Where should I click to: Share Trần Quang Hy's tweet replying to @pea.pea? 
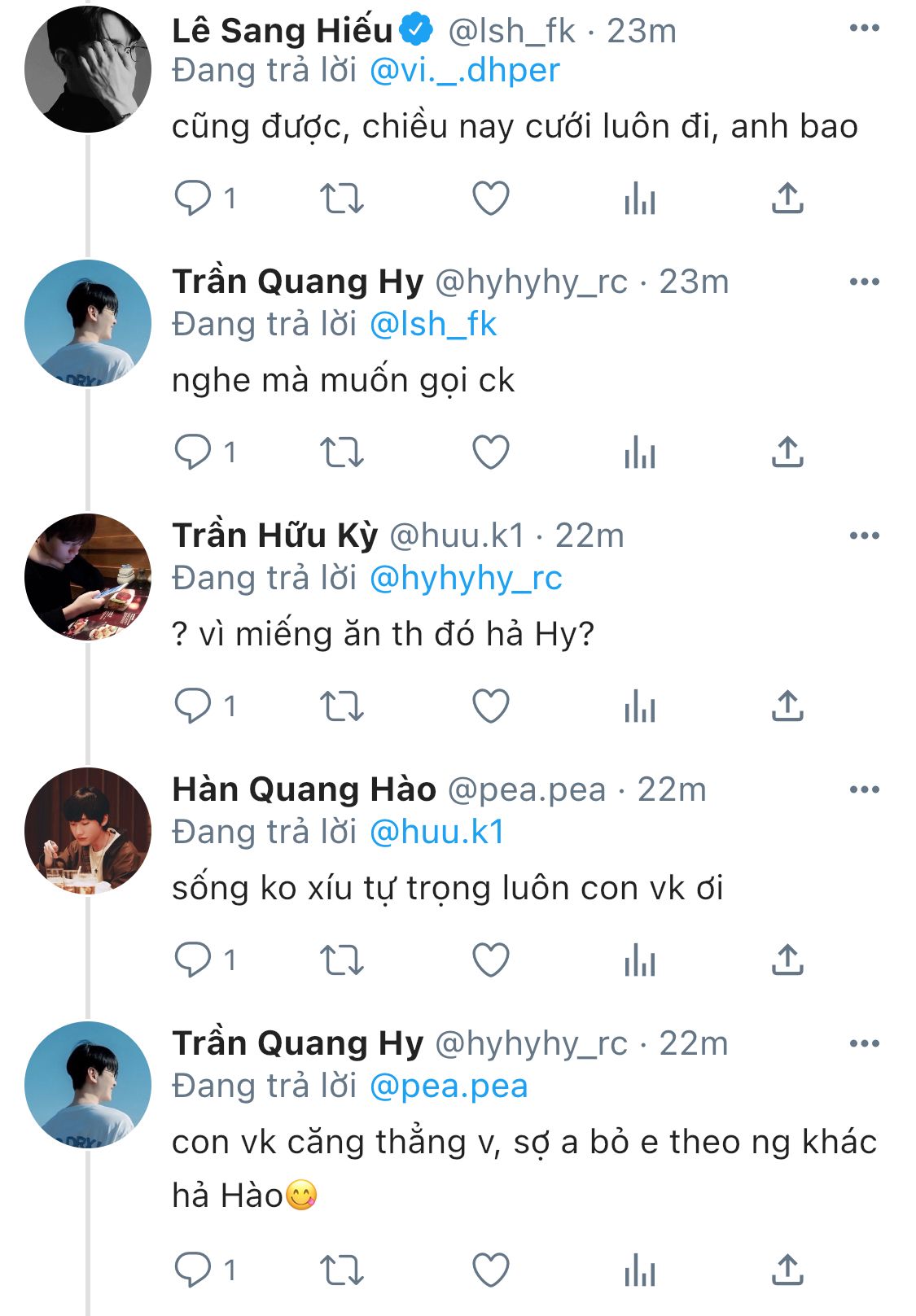(787, 1270)
